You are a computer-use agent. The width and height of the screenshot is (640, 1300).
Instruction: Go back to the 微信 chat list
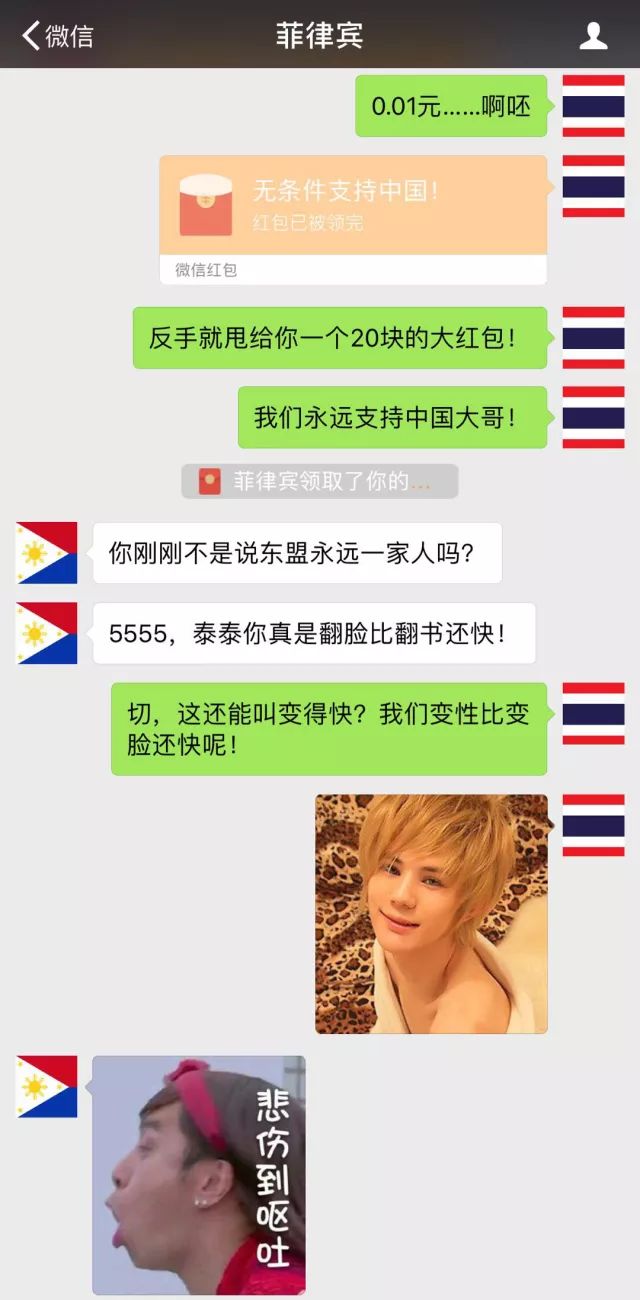click(x=58, y=37)
